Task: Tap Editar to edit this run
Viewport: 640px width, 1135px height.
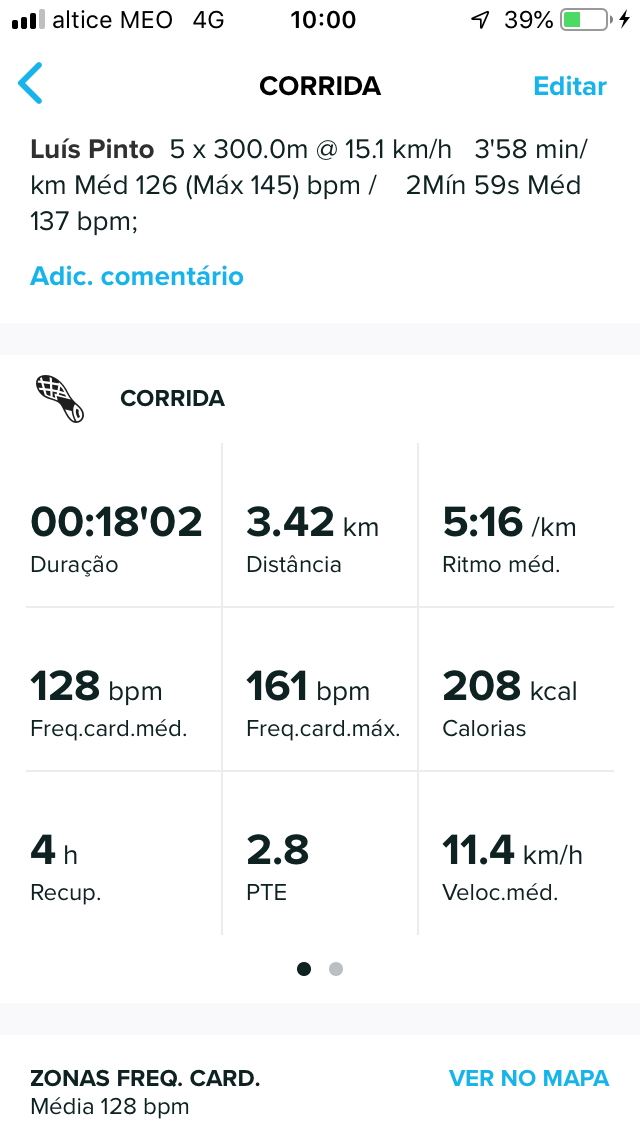Action: point(570,86)
